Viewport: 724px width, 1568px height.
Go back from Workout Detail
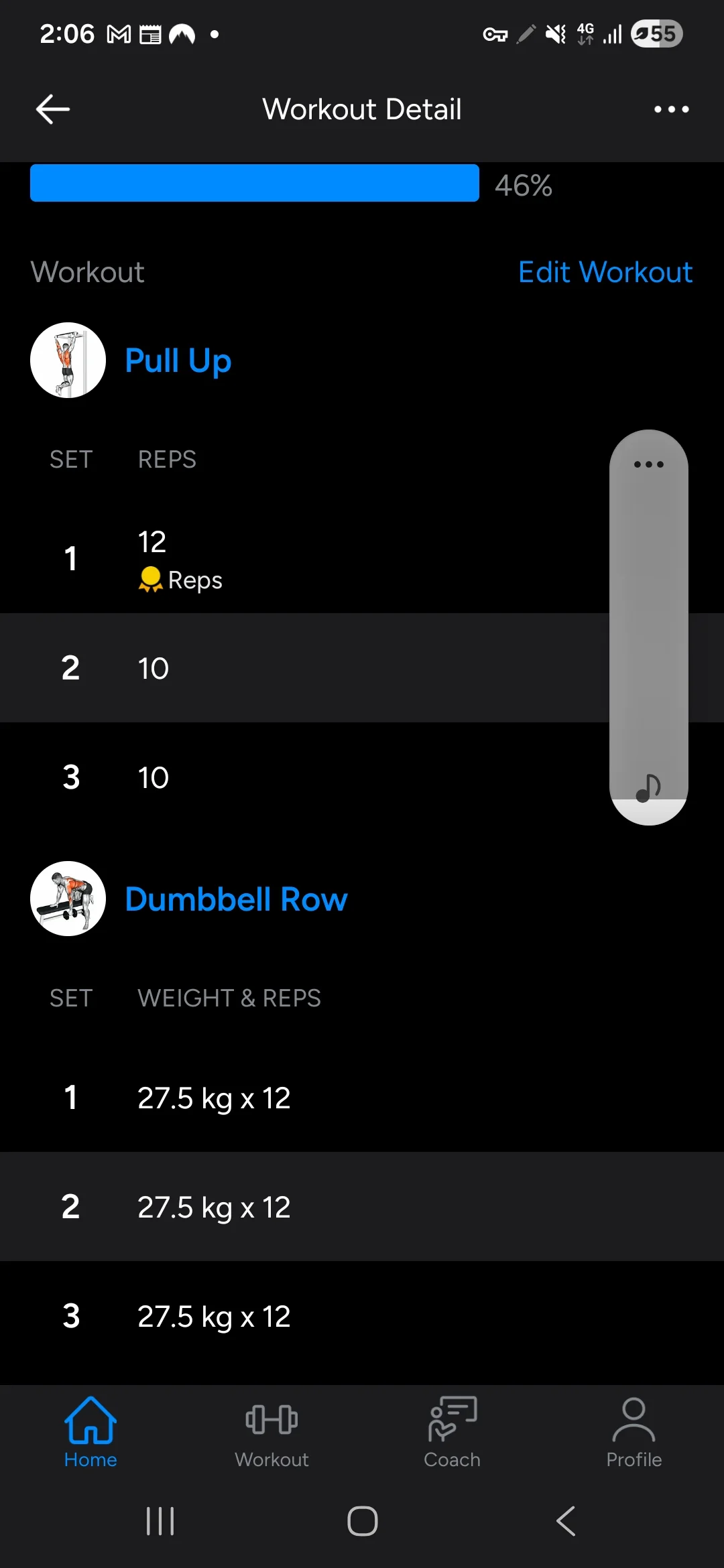point(53,109)
